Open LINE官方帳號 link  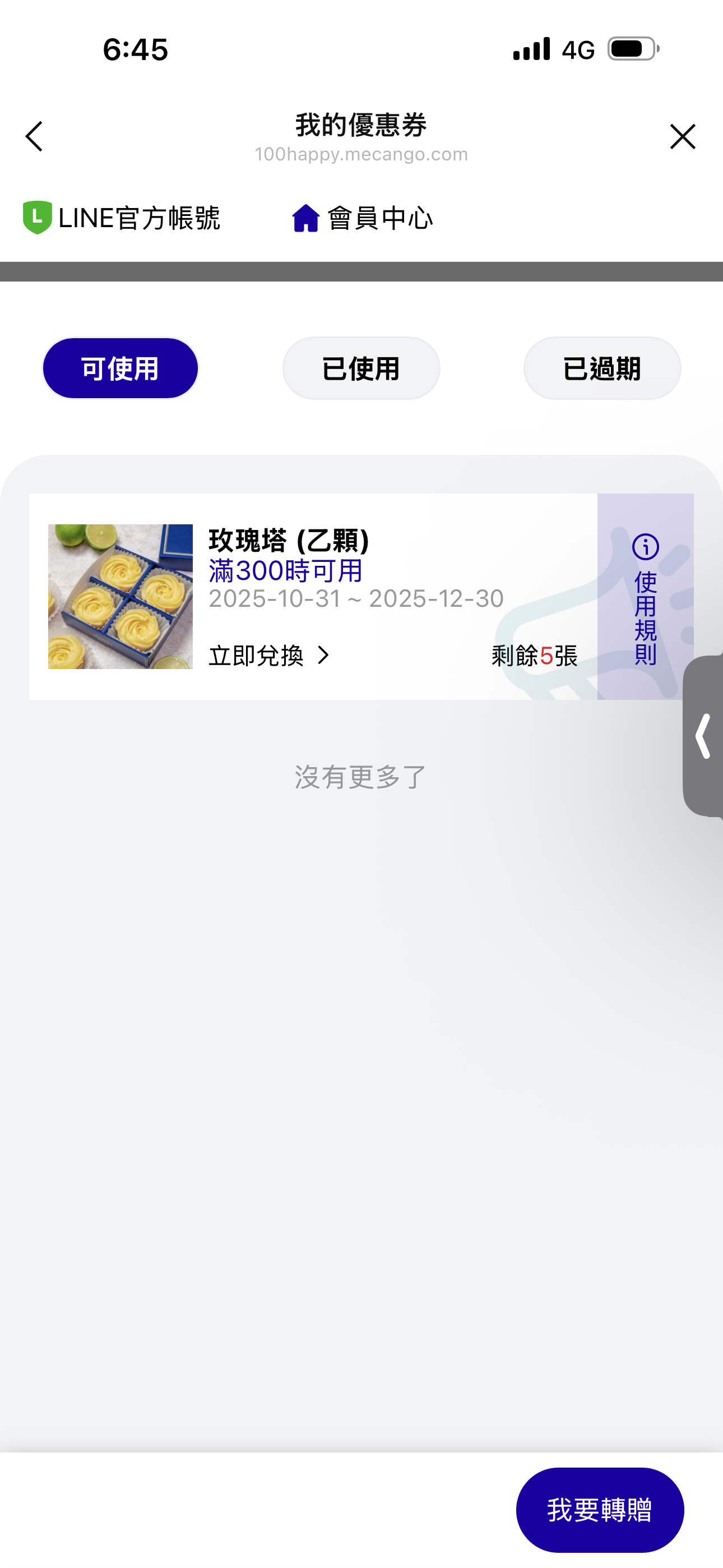coord(122,218)
